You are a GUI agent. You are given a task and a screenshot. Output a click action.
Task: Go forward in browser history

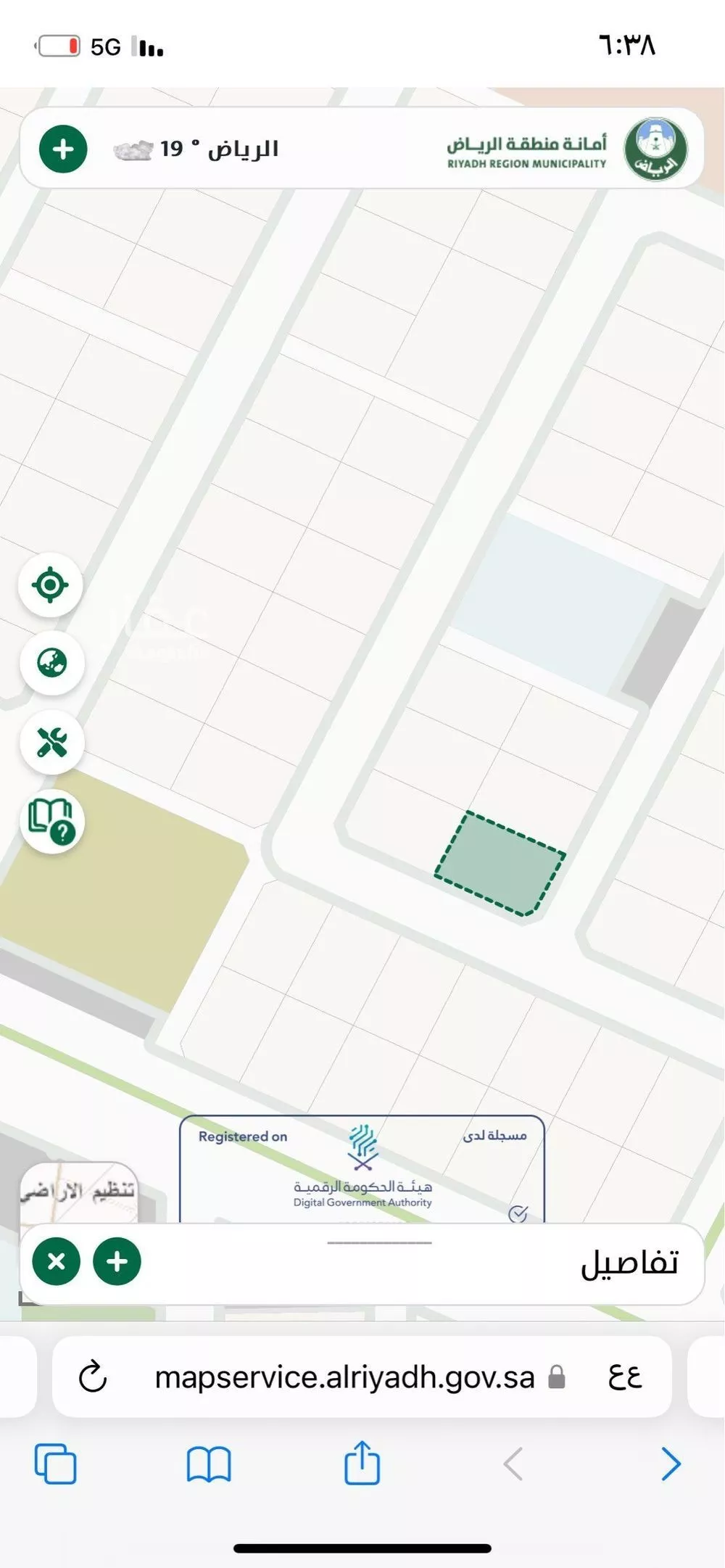[671, 1464]
